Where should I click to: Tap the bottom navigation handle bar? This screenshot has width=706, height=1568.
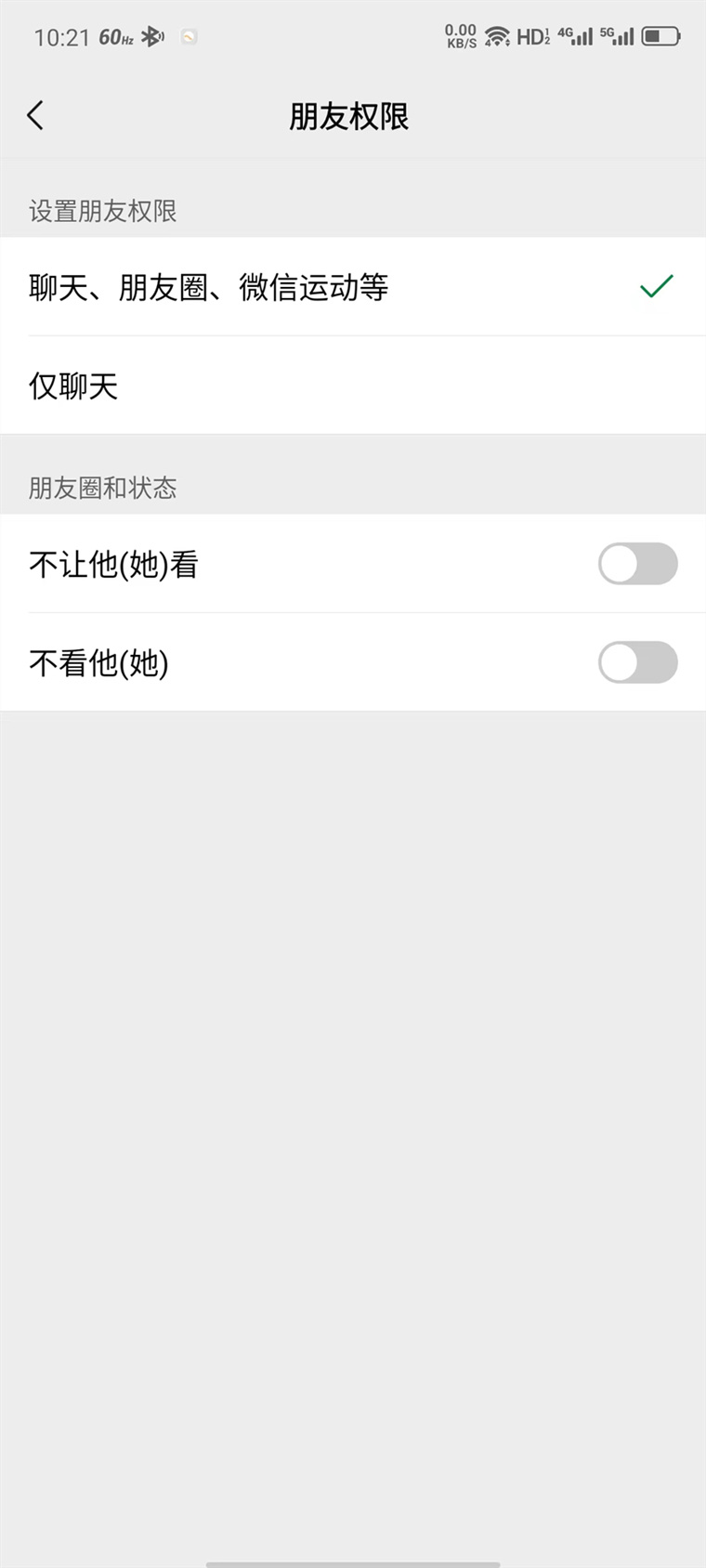click(353, 1562)
